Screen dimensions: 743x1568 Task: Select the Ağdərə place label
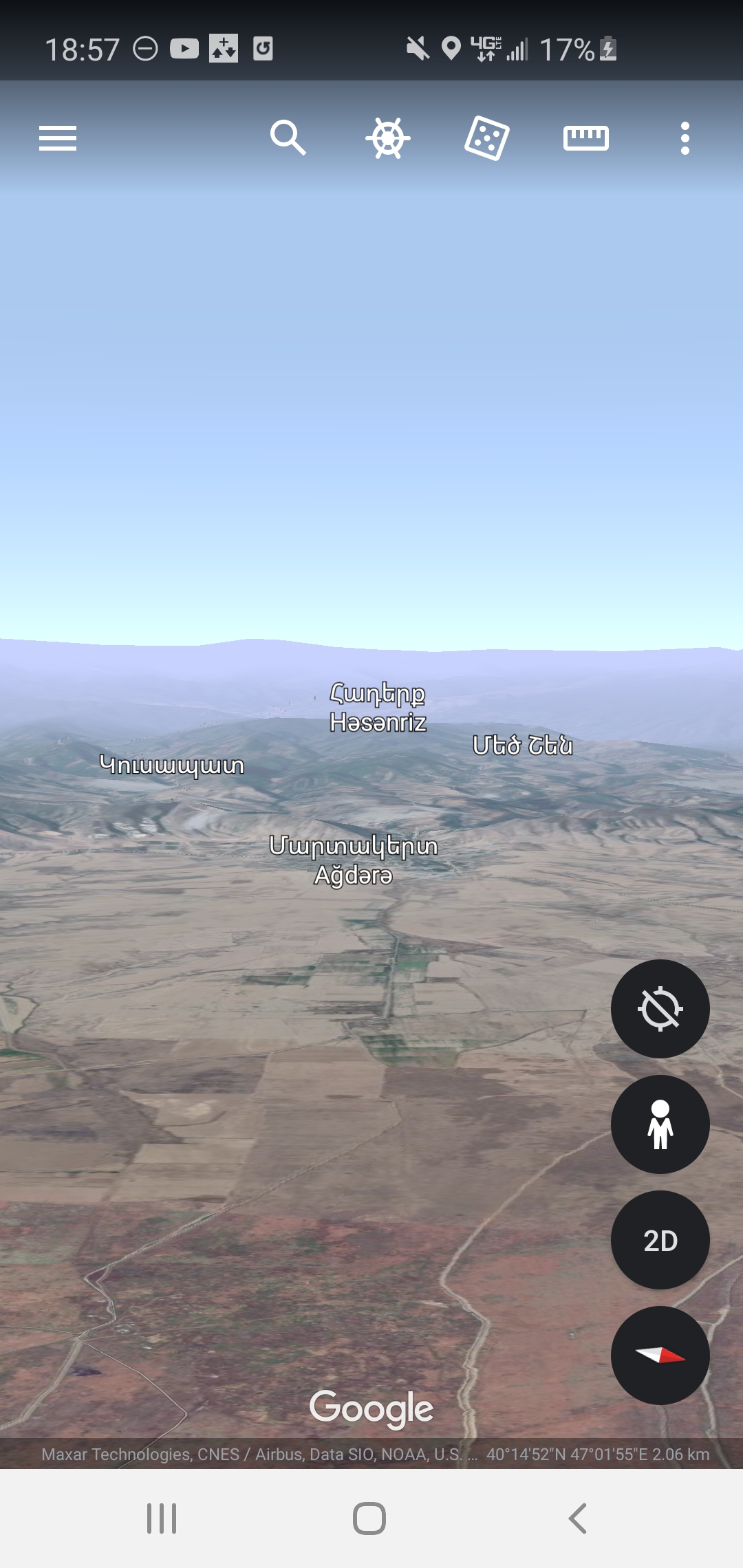pos(354,875)
